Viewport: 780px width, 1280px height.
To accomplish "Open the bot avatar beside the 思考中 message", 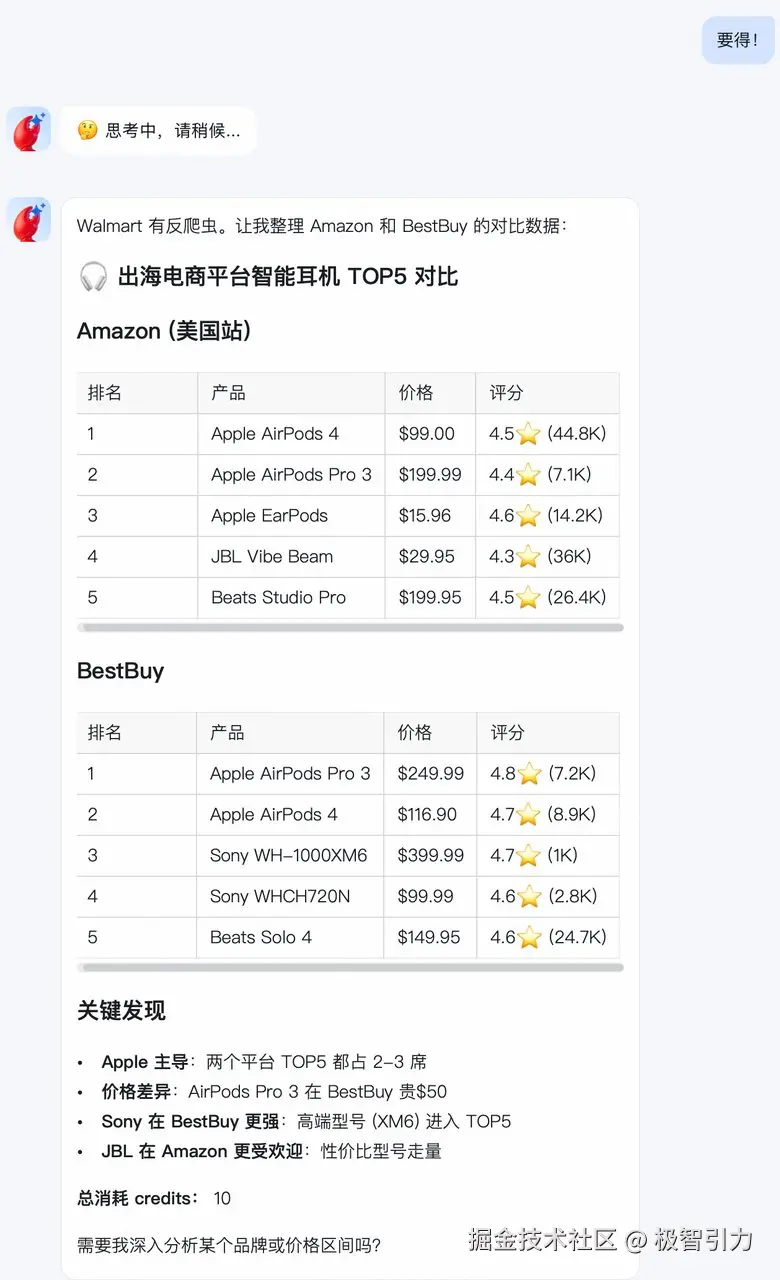I will coord(29,130).
